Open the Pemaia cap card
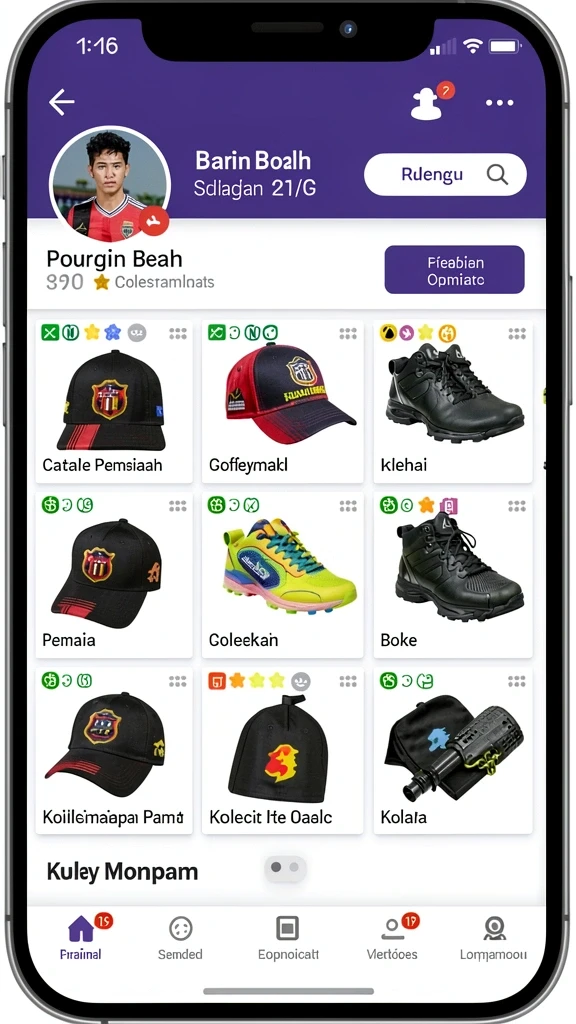 (x=114, y=575)
